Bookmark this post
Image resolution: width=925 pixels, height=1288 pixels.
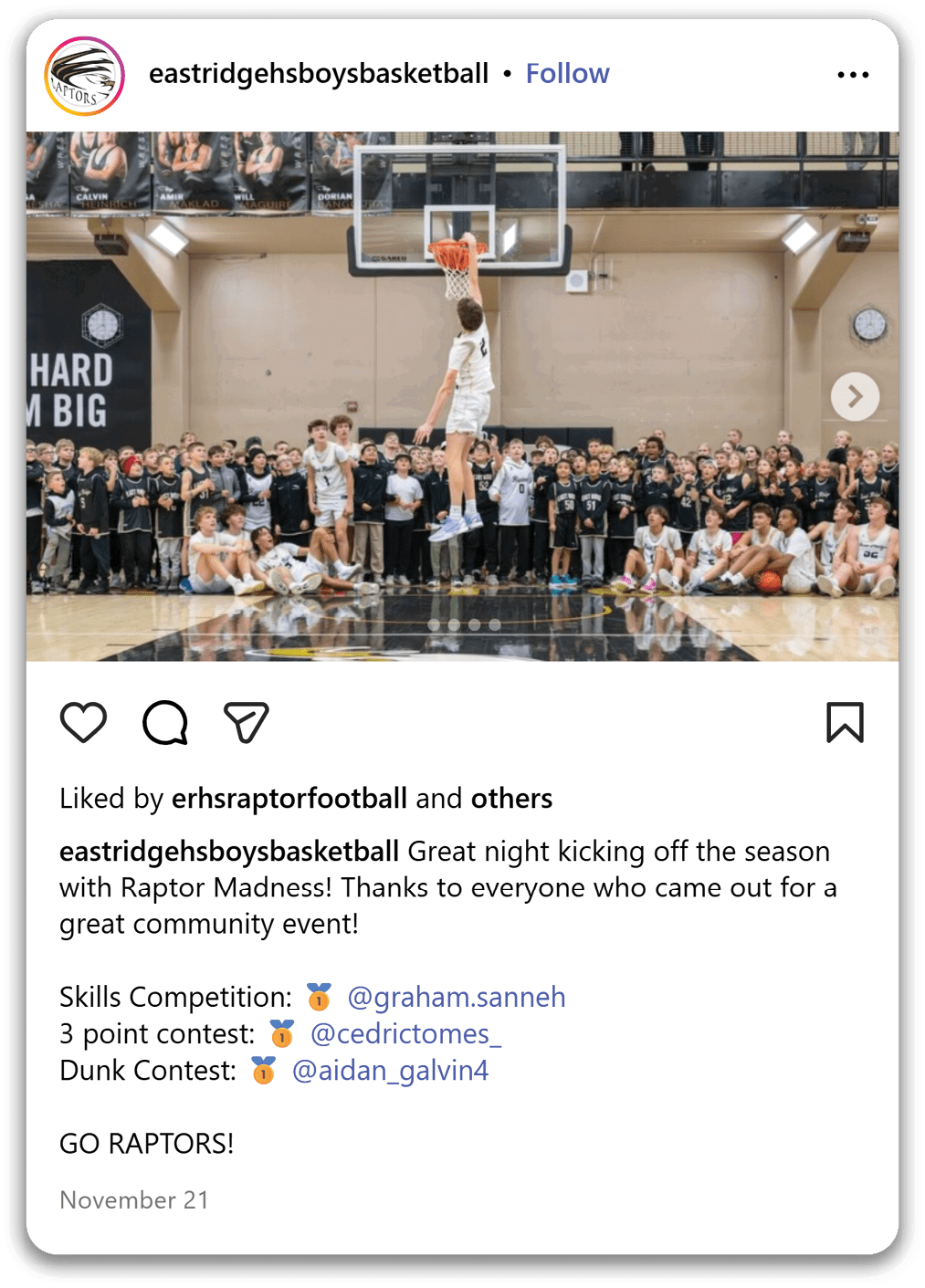(845, 723)
